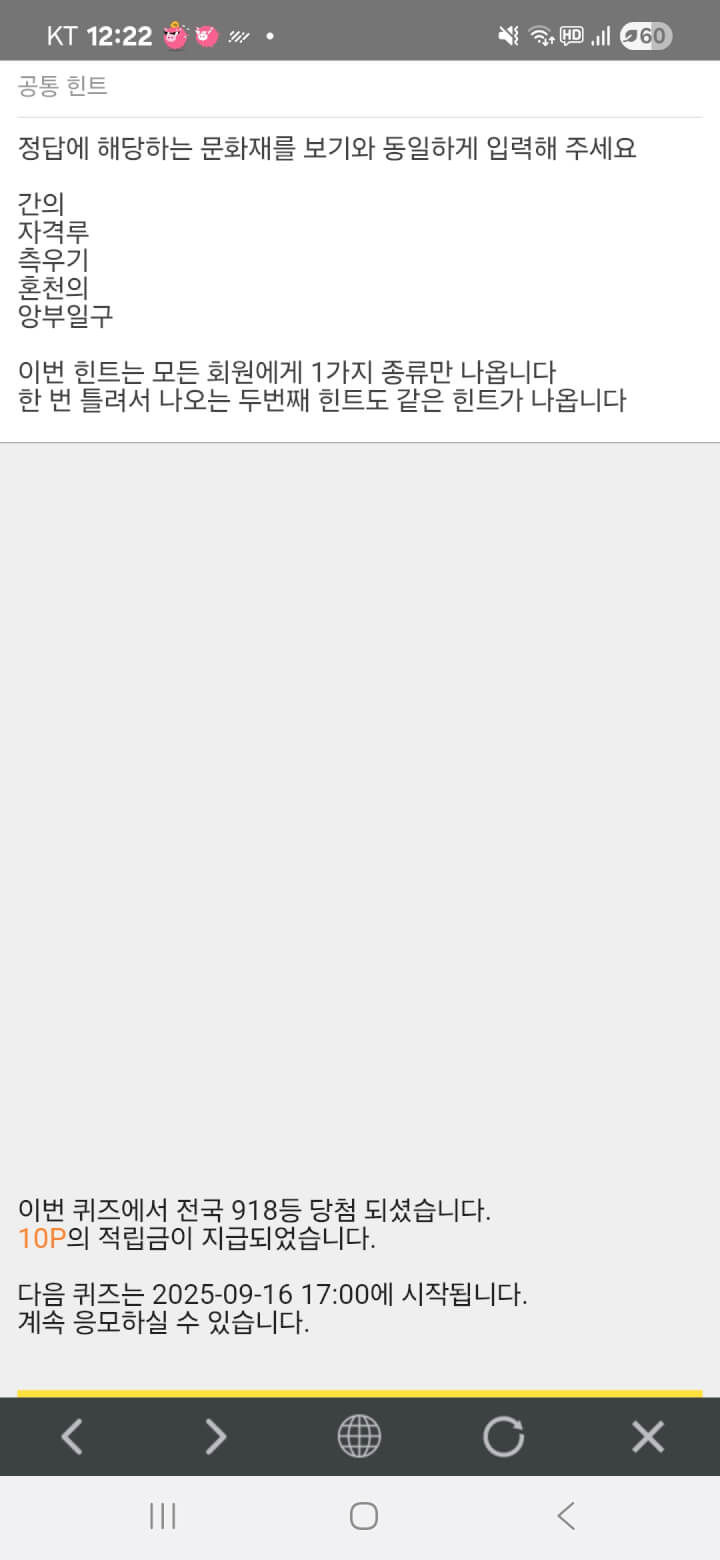Go forward to the next web page
The width and height of the screenshot is (720, 1560).
[x=216, y=1437]
